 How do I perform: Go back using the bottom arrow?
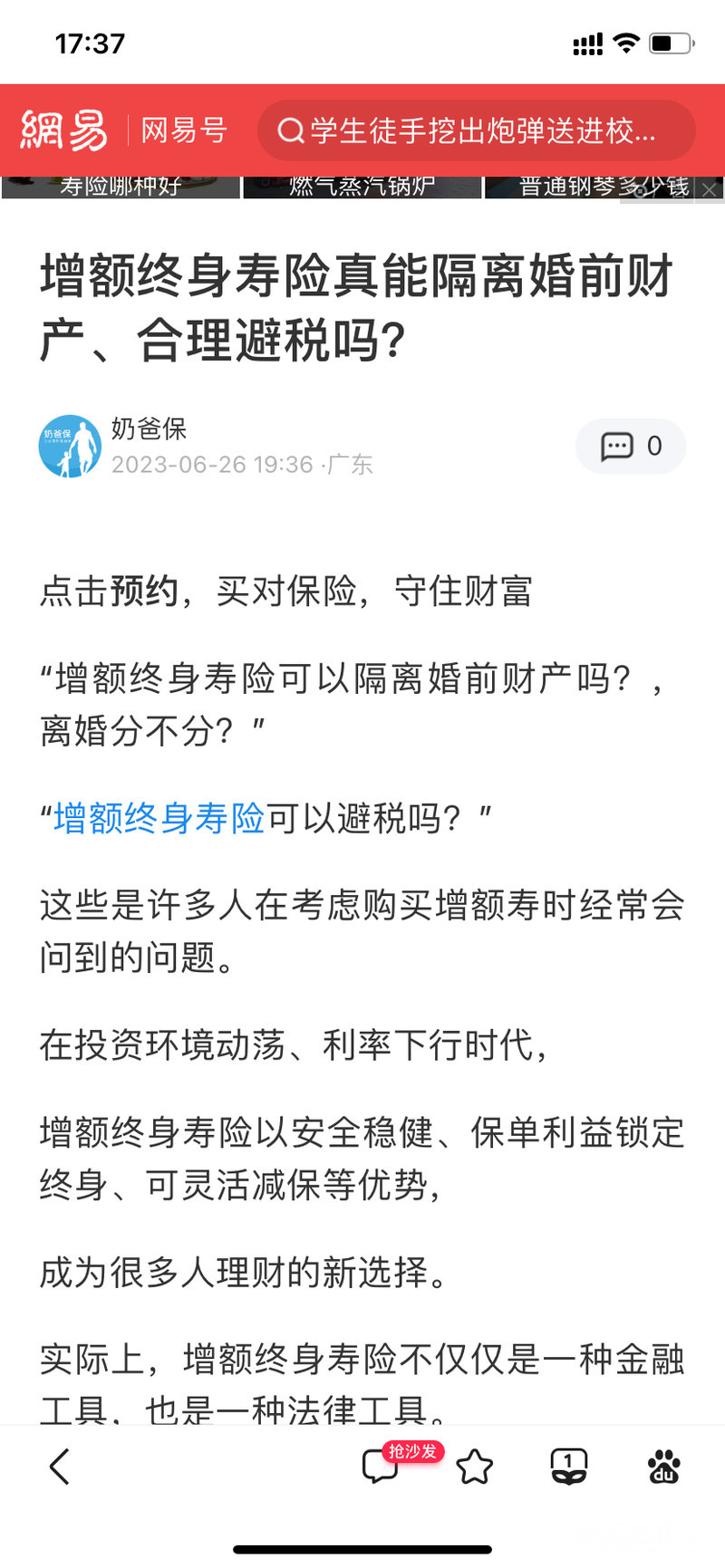(x=60, y=1466)
